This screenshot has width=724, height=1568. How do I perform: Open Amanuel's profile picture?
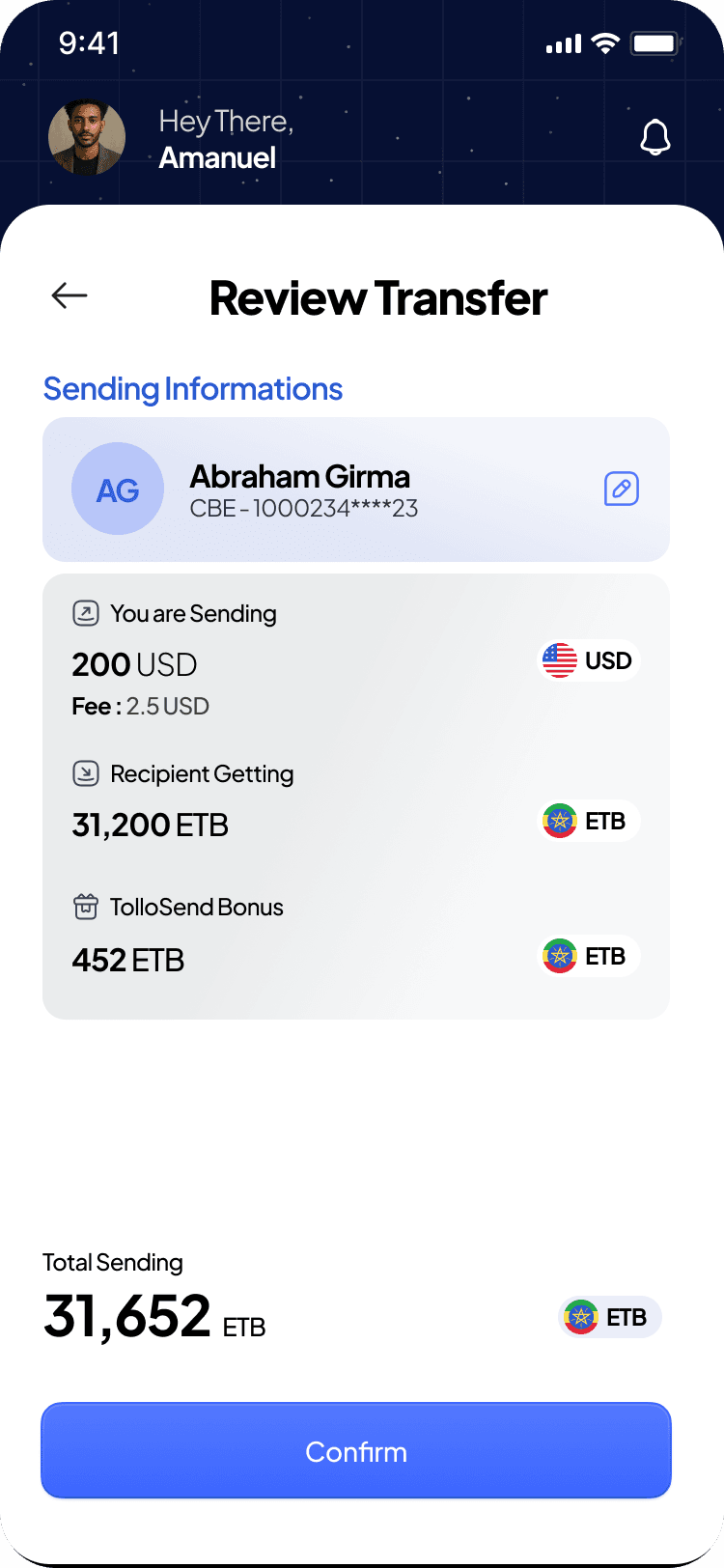(86, 136)
